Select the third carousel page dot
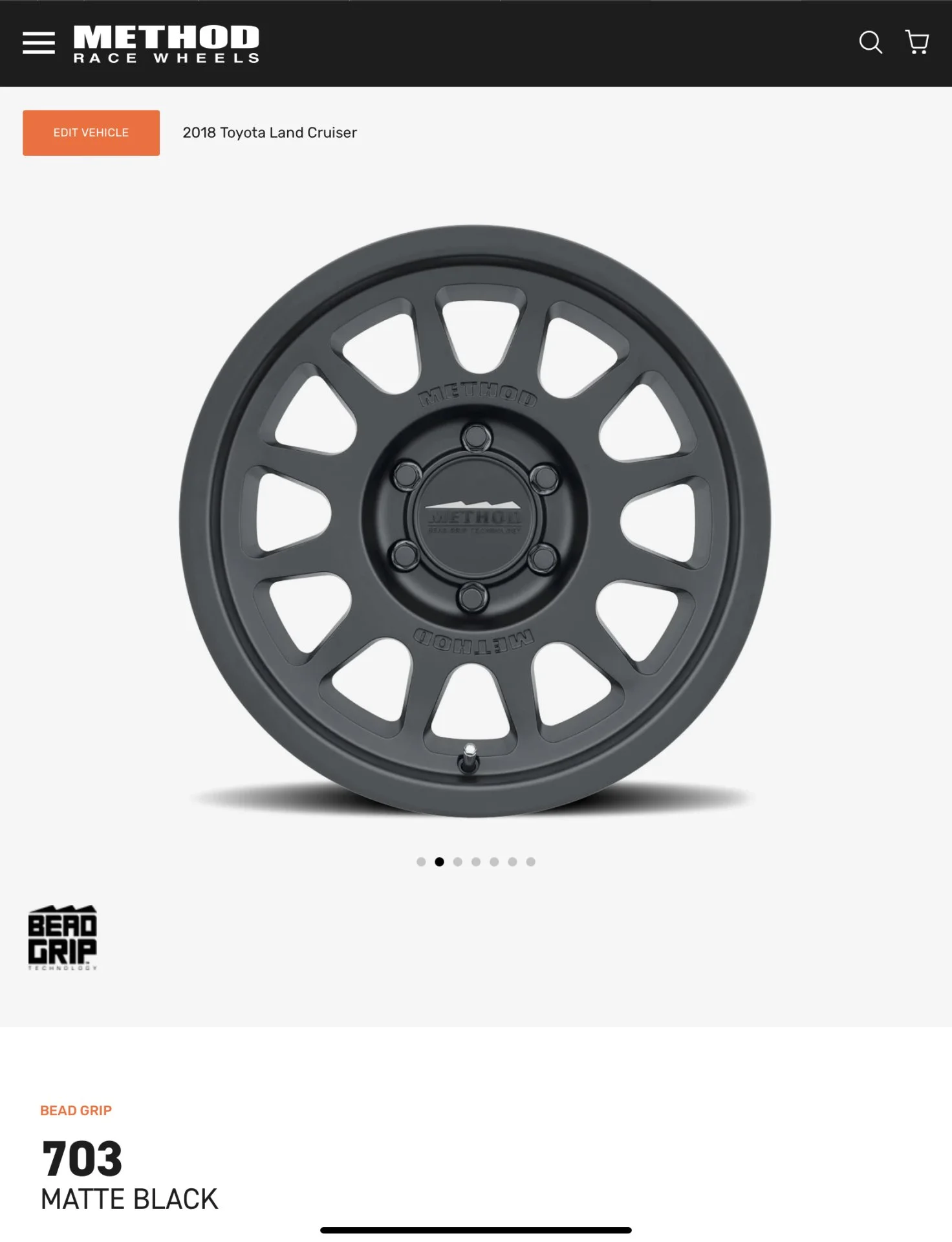This screenshot has width=952, height=1242. 458,862
